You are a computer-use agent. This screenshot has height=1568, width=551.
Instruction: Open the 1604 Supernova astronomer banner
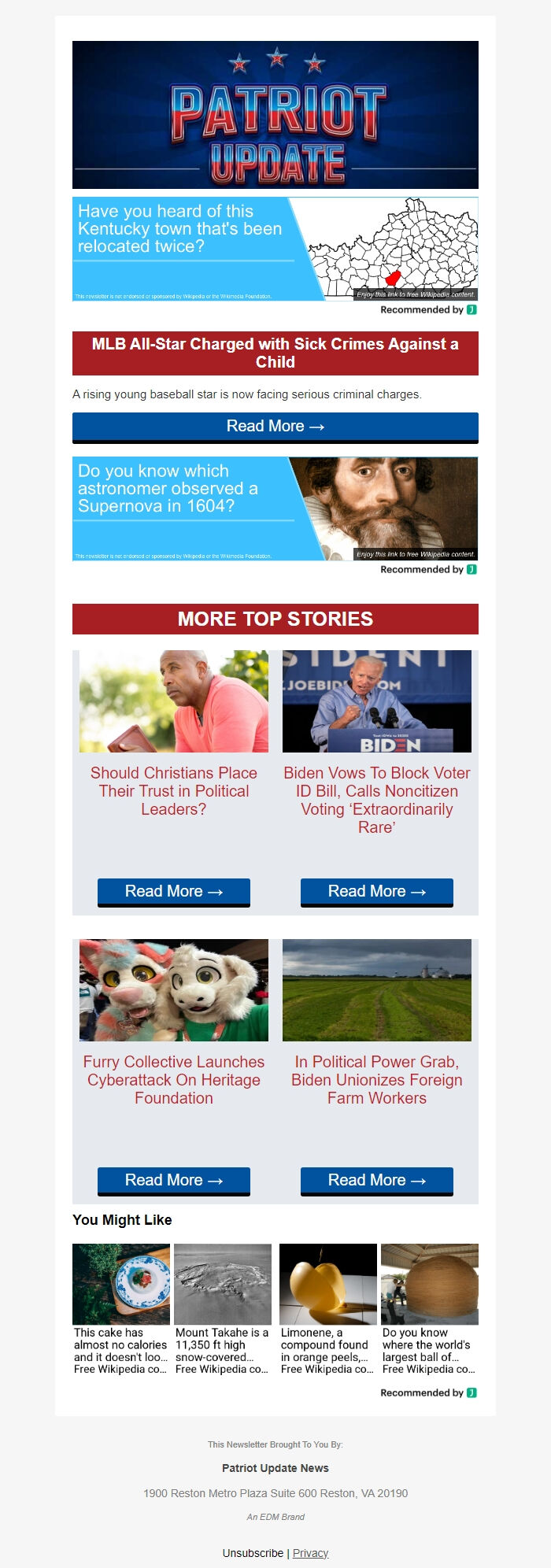coord(275,508)
